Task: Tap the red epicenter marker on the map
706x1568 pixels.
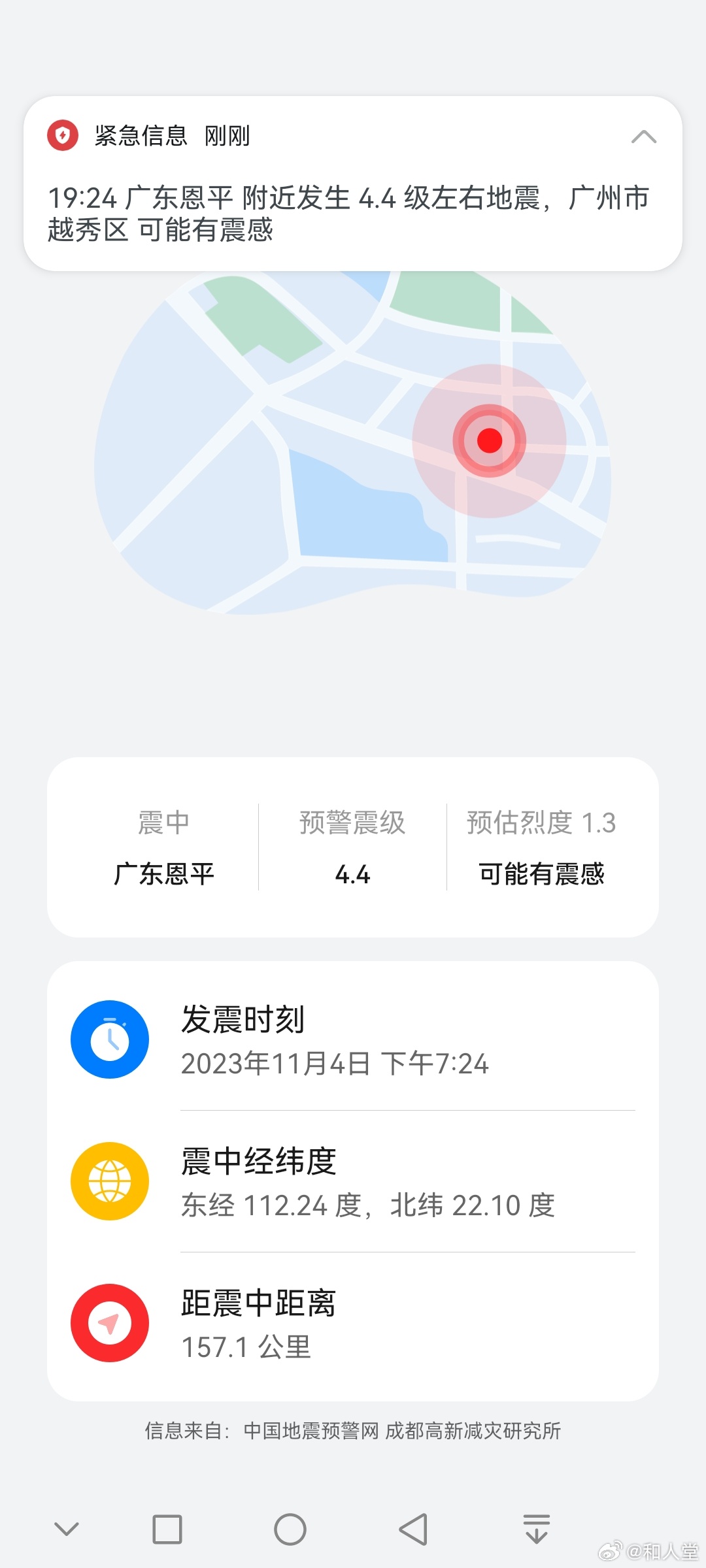Action: click(x=489, y=441)
